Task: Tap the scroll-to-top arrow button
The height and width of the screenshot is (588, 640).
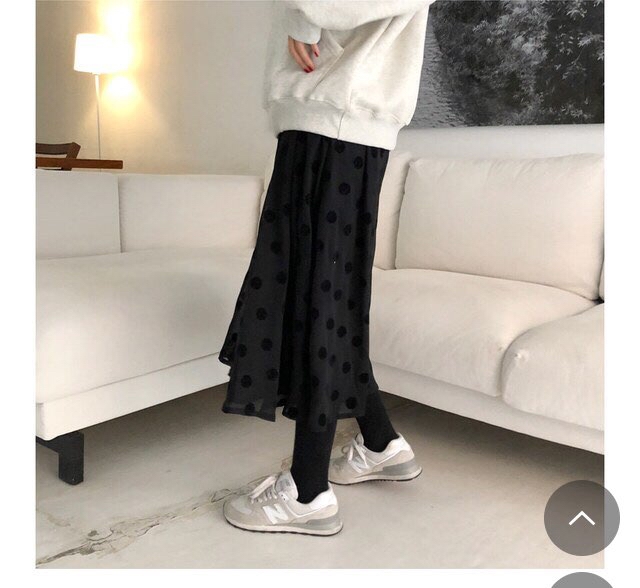Action: 581,518
